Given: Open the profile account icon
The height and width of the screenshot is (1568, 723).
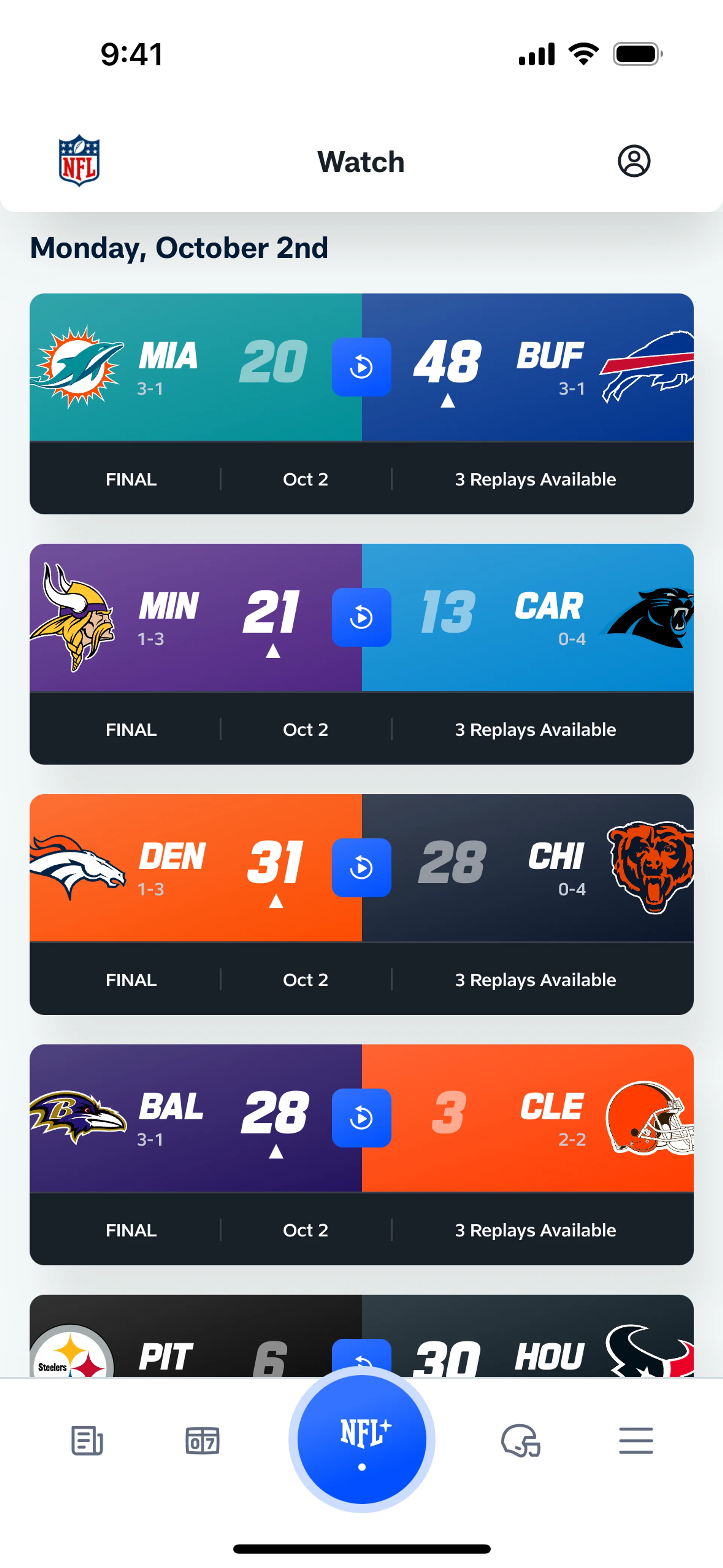Looking at the screenshot, I should (633, 161).
